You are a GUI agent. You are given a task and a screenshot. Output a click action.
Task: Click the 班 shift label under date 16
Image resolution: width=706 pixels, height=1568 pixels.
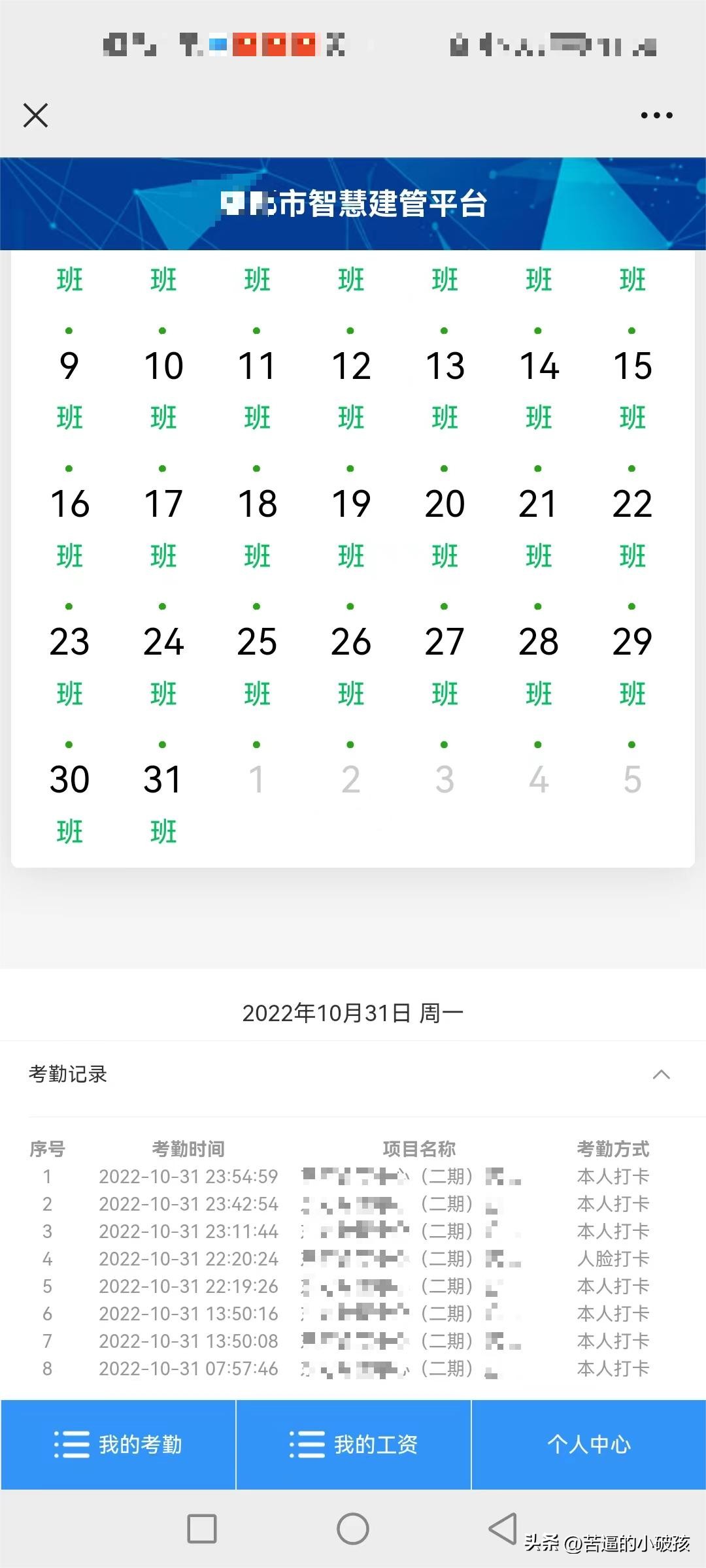(x=70, y=557)
